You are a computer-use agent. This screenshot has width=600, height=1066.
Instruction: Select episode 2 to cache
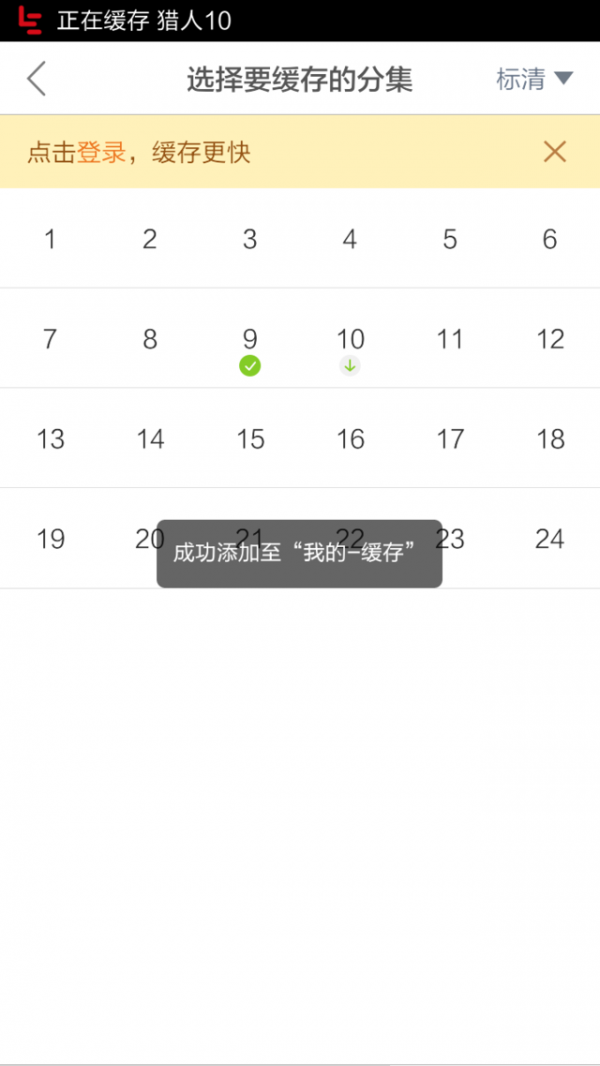point(150,239)
